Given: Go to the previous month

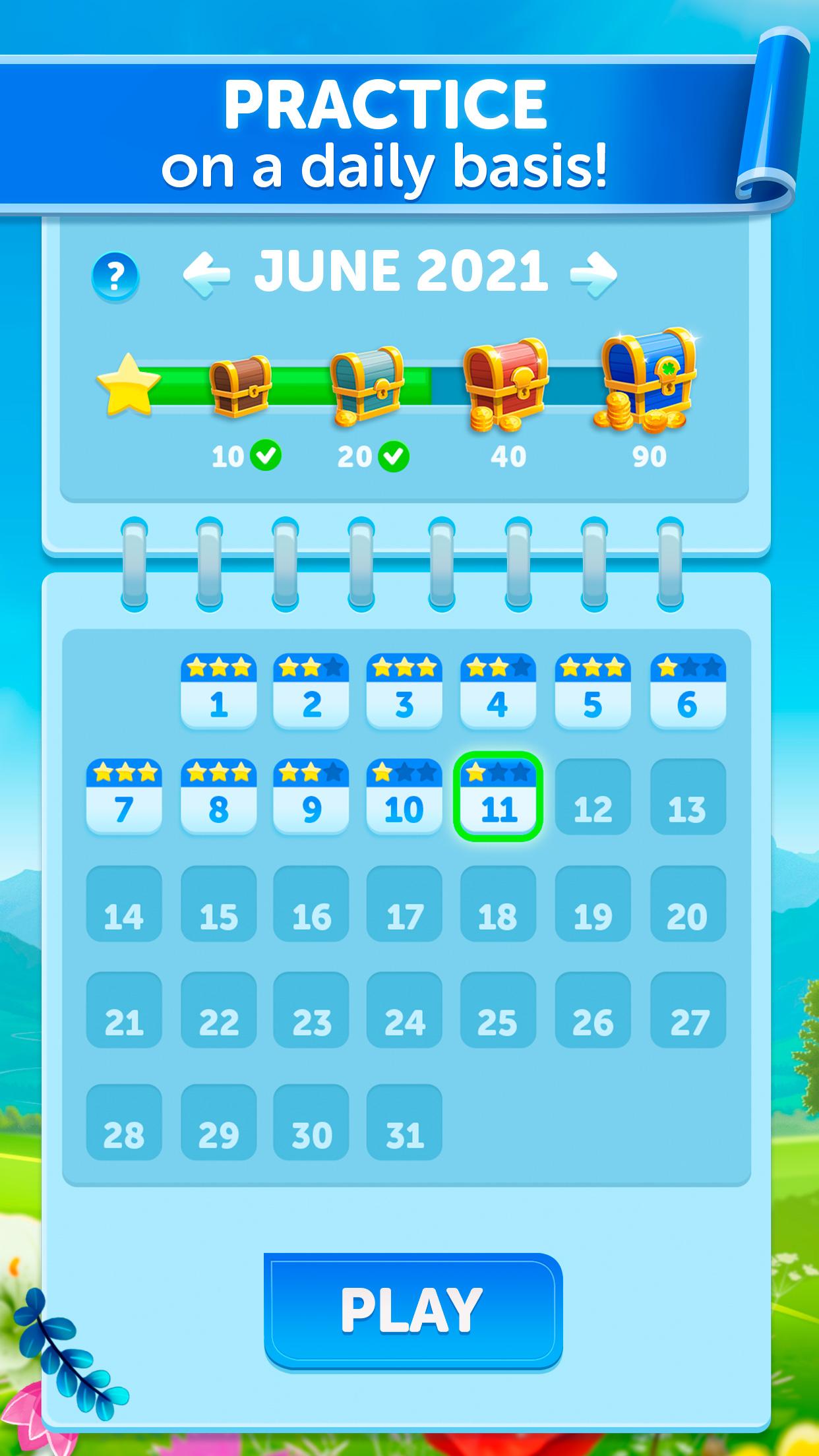Looking at the screenshot, I should 206,275.
